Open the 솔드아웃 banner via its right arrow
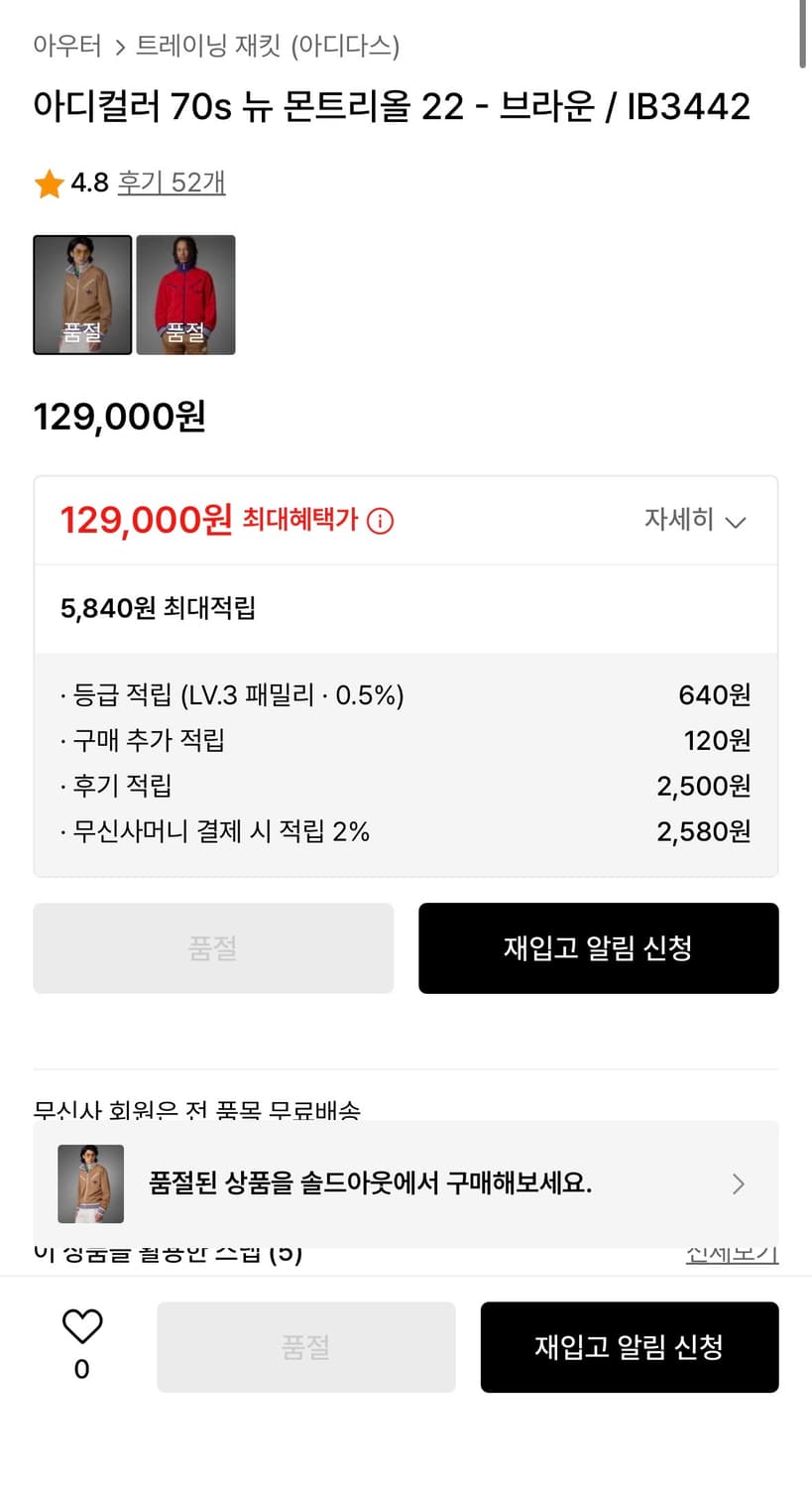Image resolution: width=812 pixels, height=1488 pixels. pos(738,1183)
